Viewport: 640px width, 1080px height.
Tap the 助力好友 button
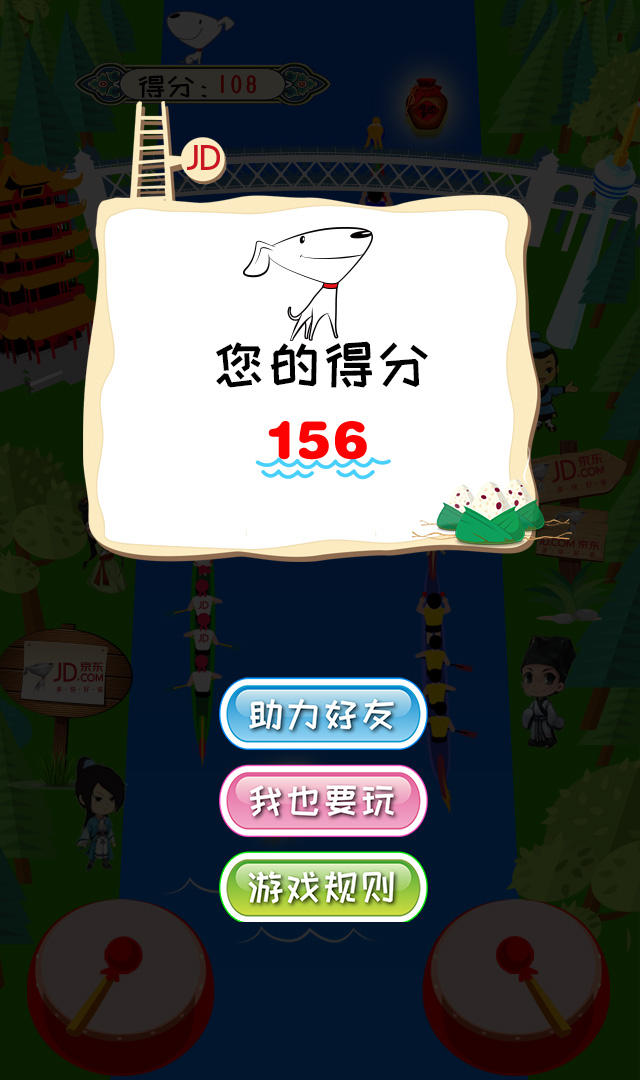tap(323, 714)
